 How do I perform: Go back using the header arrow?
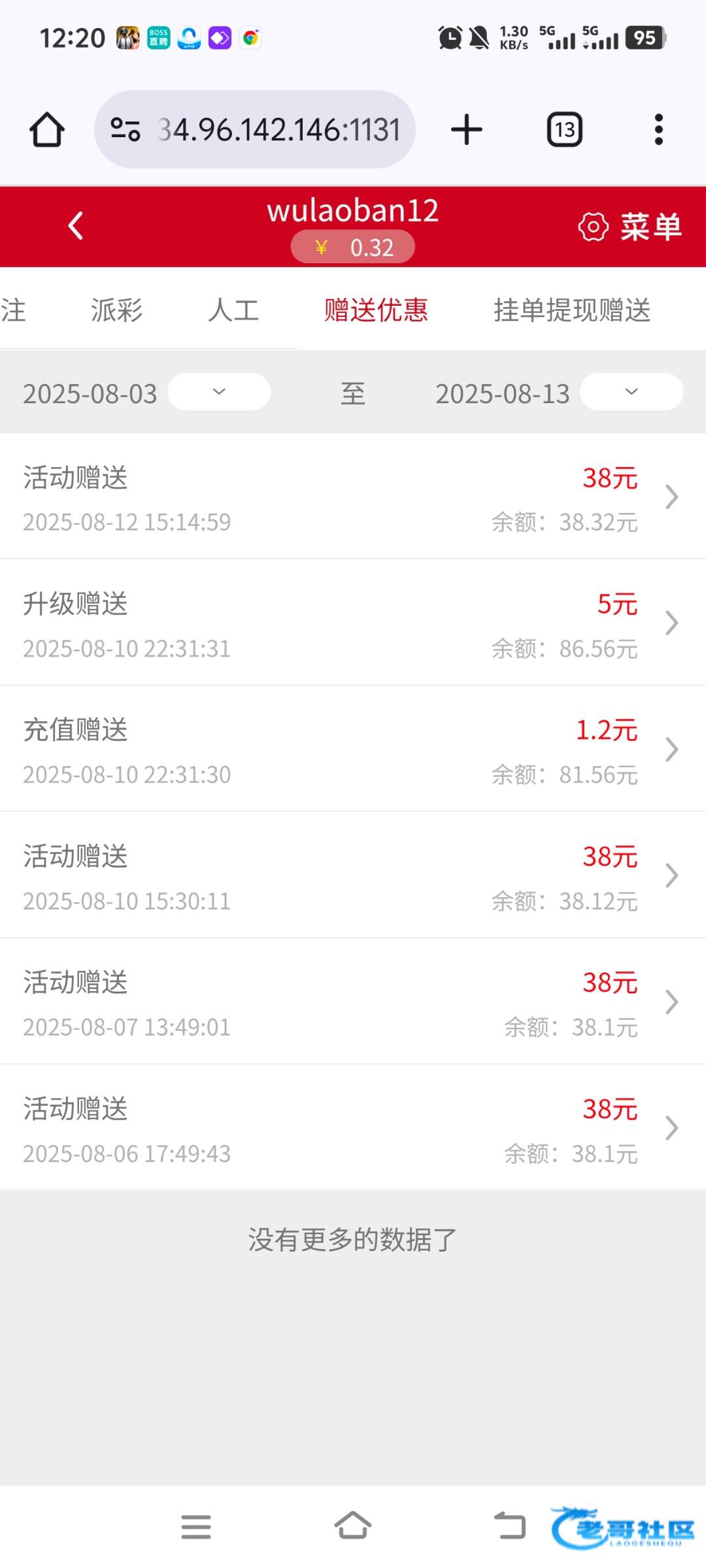pos(76,226)
